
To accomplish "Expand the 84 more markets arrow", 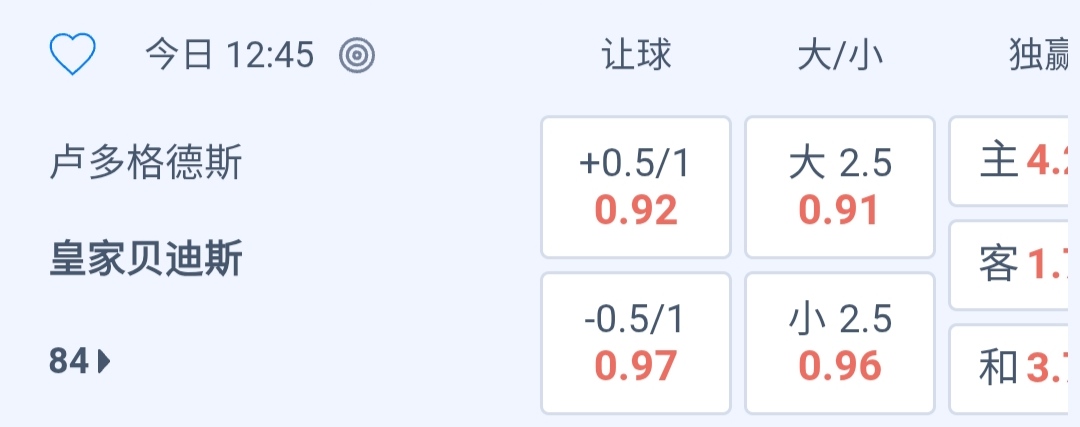I will (x=80, y=361).
